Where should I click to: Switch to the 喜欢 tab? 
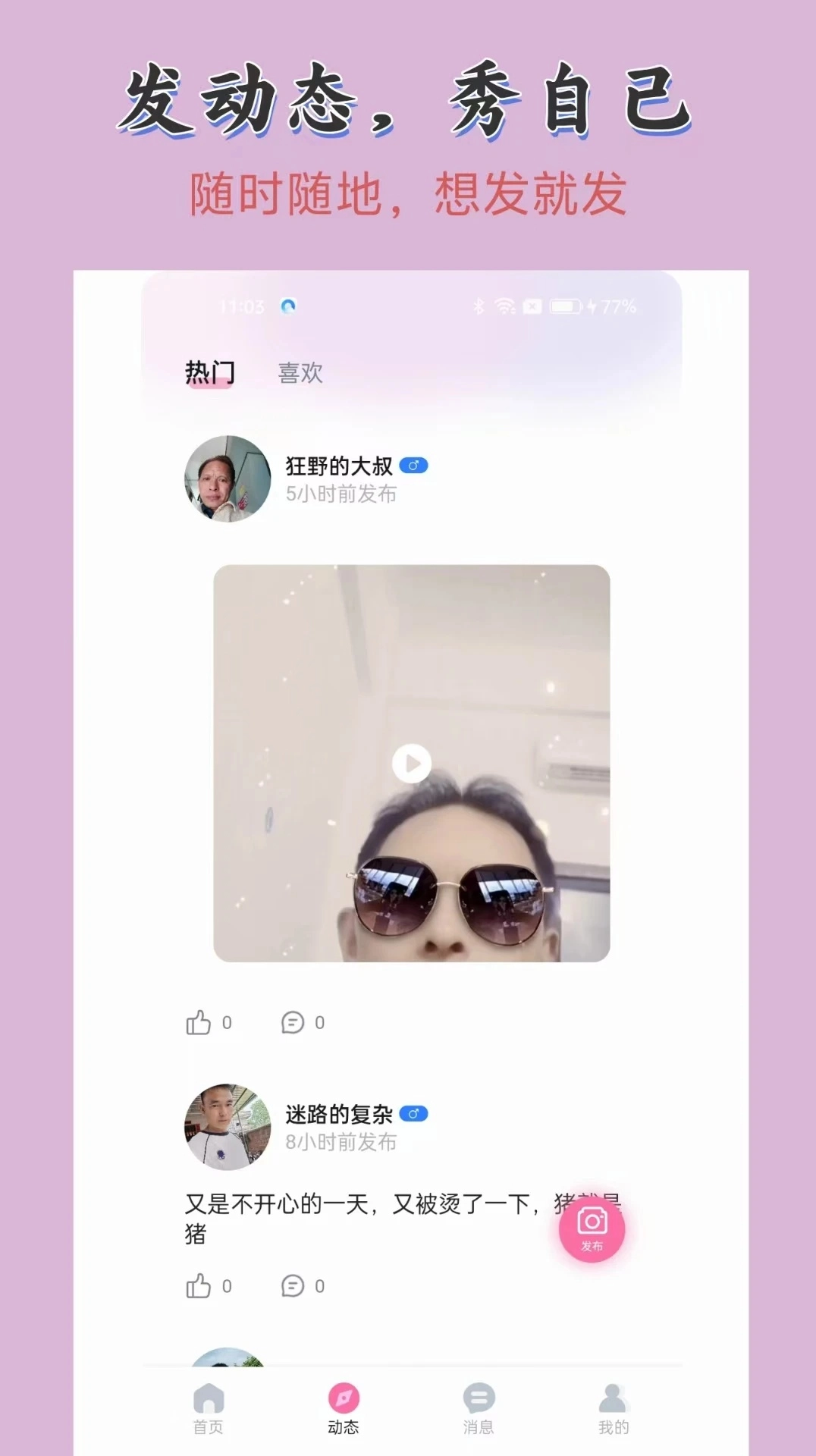point(300,372)
